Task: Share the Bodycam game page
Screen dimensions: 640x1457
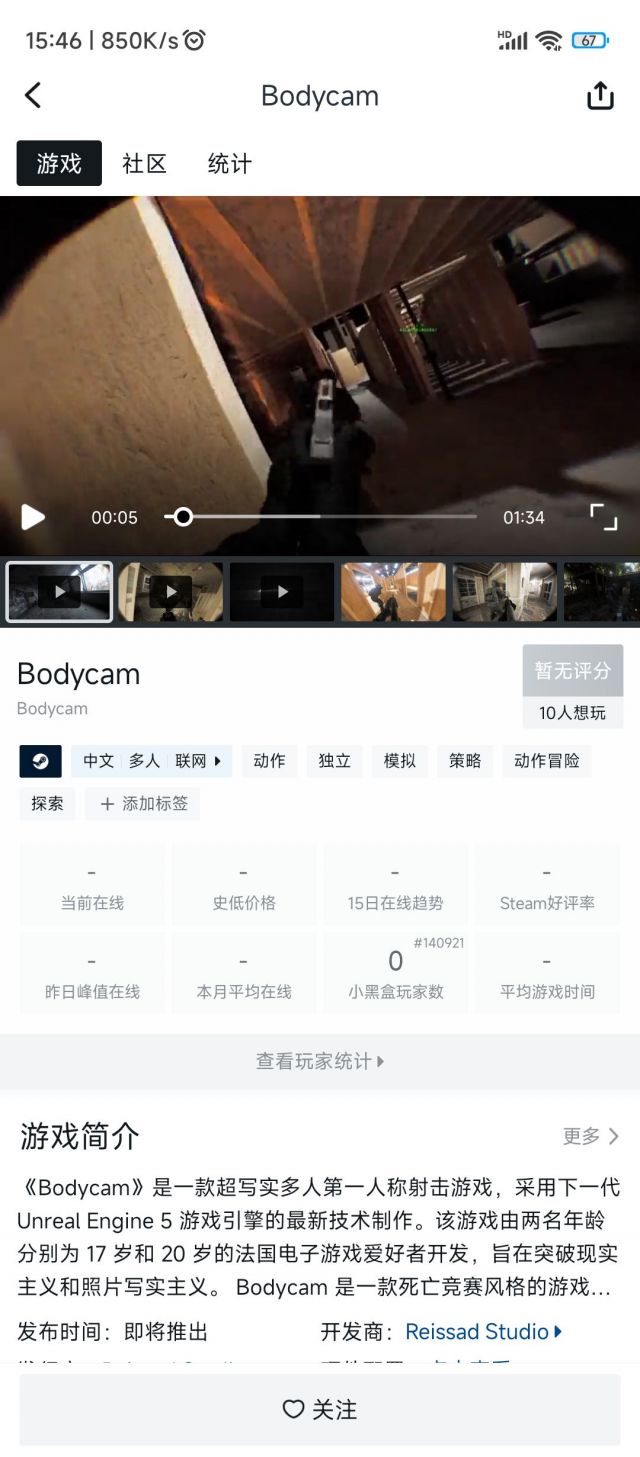Action: click(x=600, y=96)
